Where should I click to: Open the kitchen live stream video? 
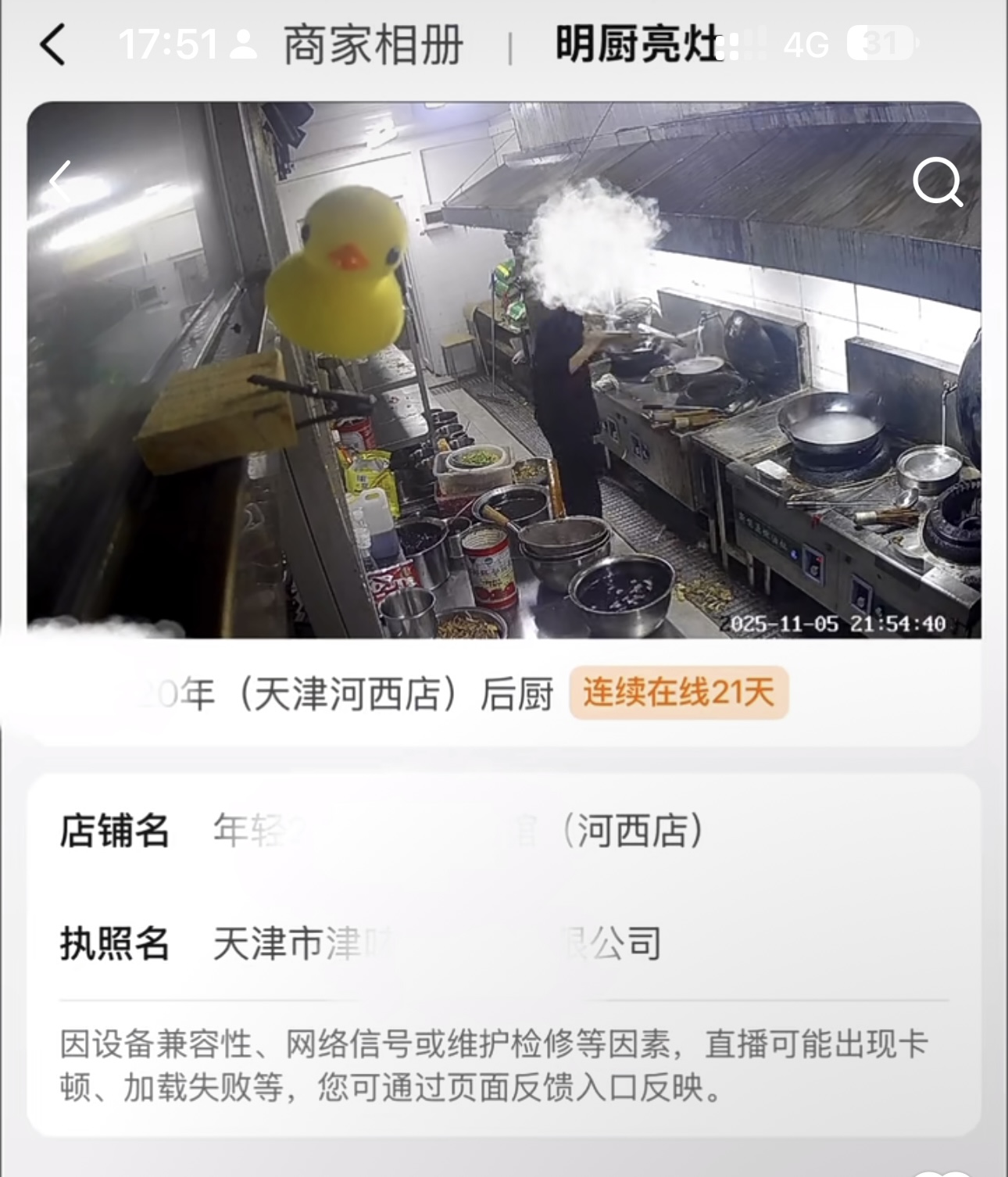[x=504, y=406]
